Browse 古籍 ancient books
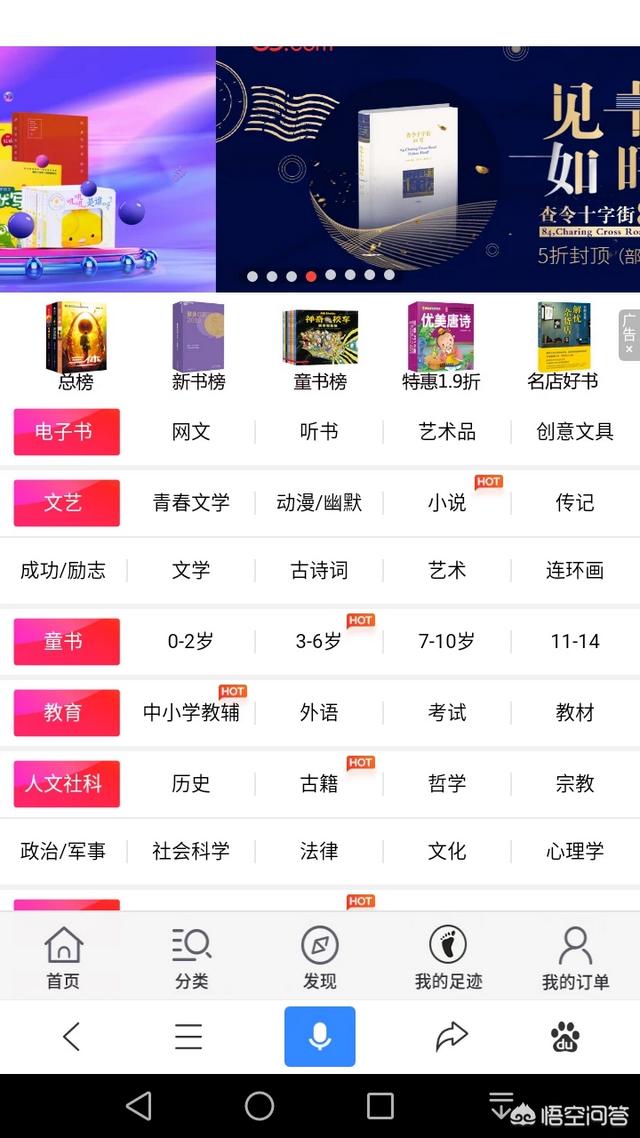Viewport: 640px width, 1138px height. tap(319, 783)
